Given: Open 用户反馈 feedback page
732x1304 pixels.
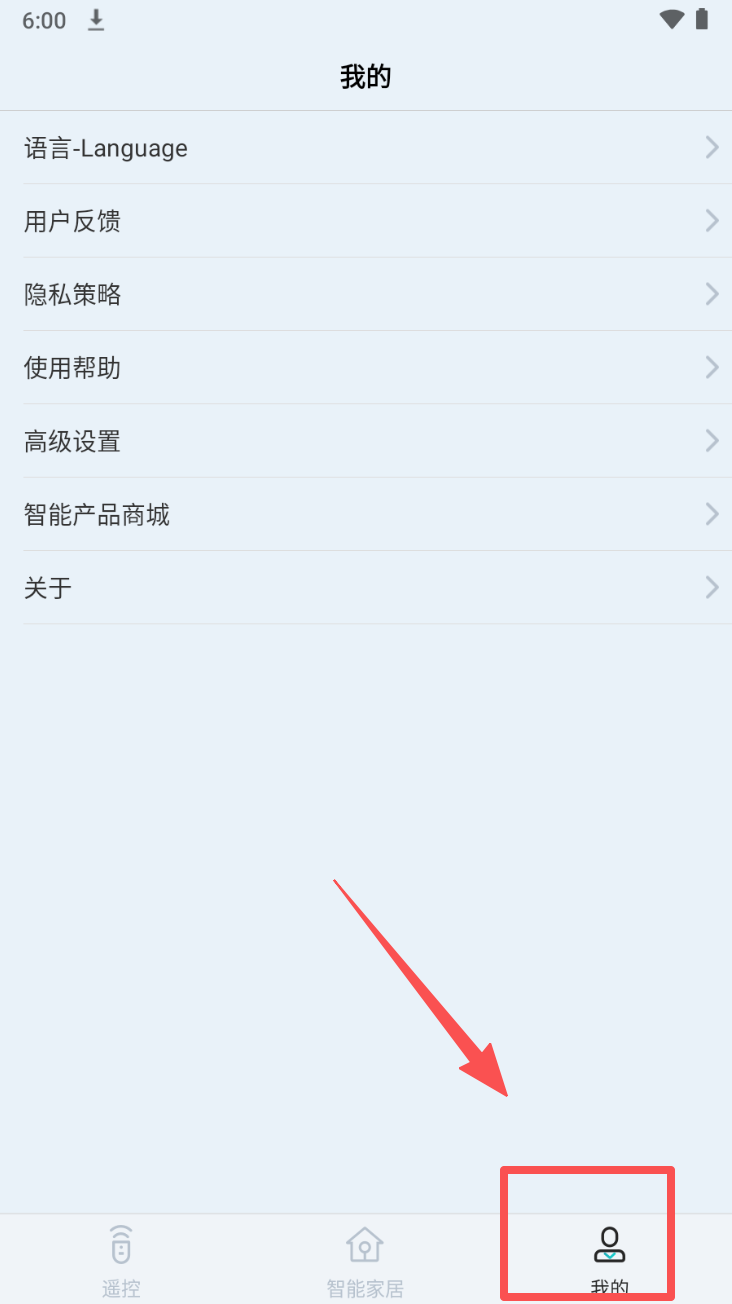Looking at the screenshot, I should point(366,221).
